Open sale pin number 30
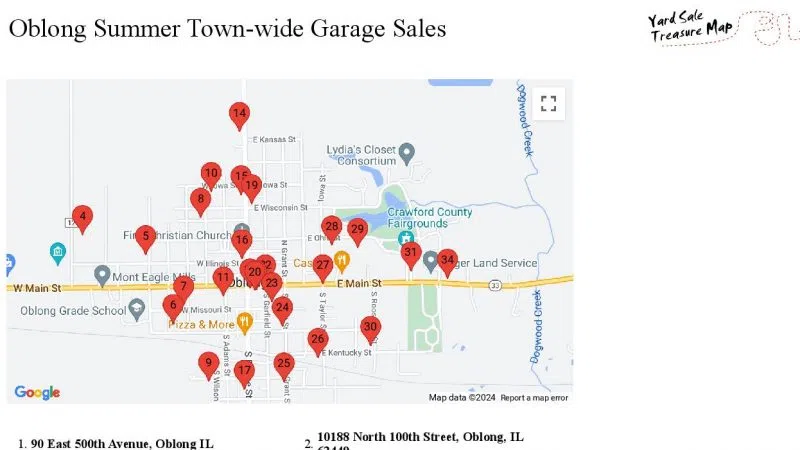800x450 pixels. [x=370, y=327]
